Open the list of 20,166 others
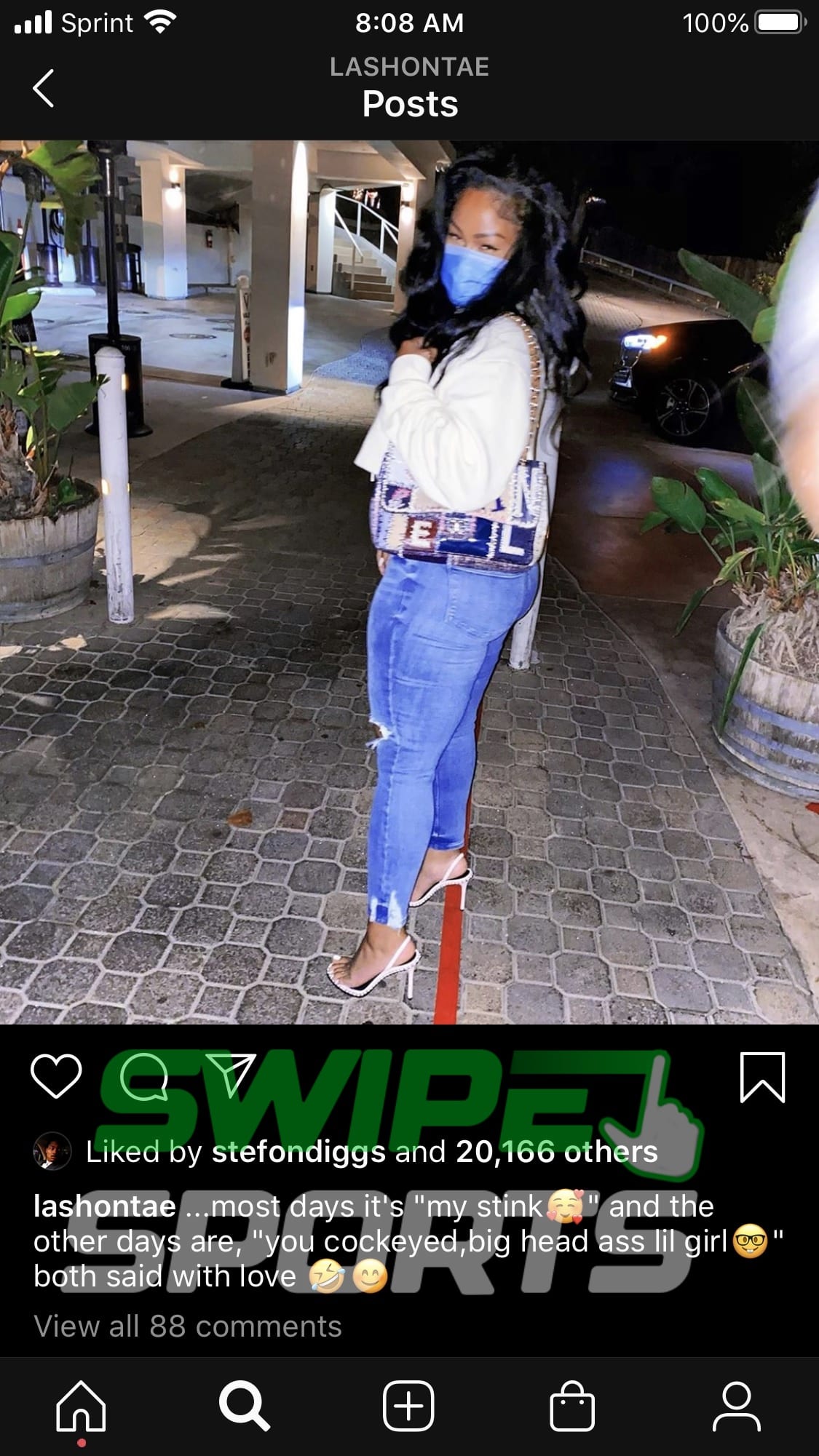The width and height of the screenshot is (819, 1456). (x=556, y=1152)
